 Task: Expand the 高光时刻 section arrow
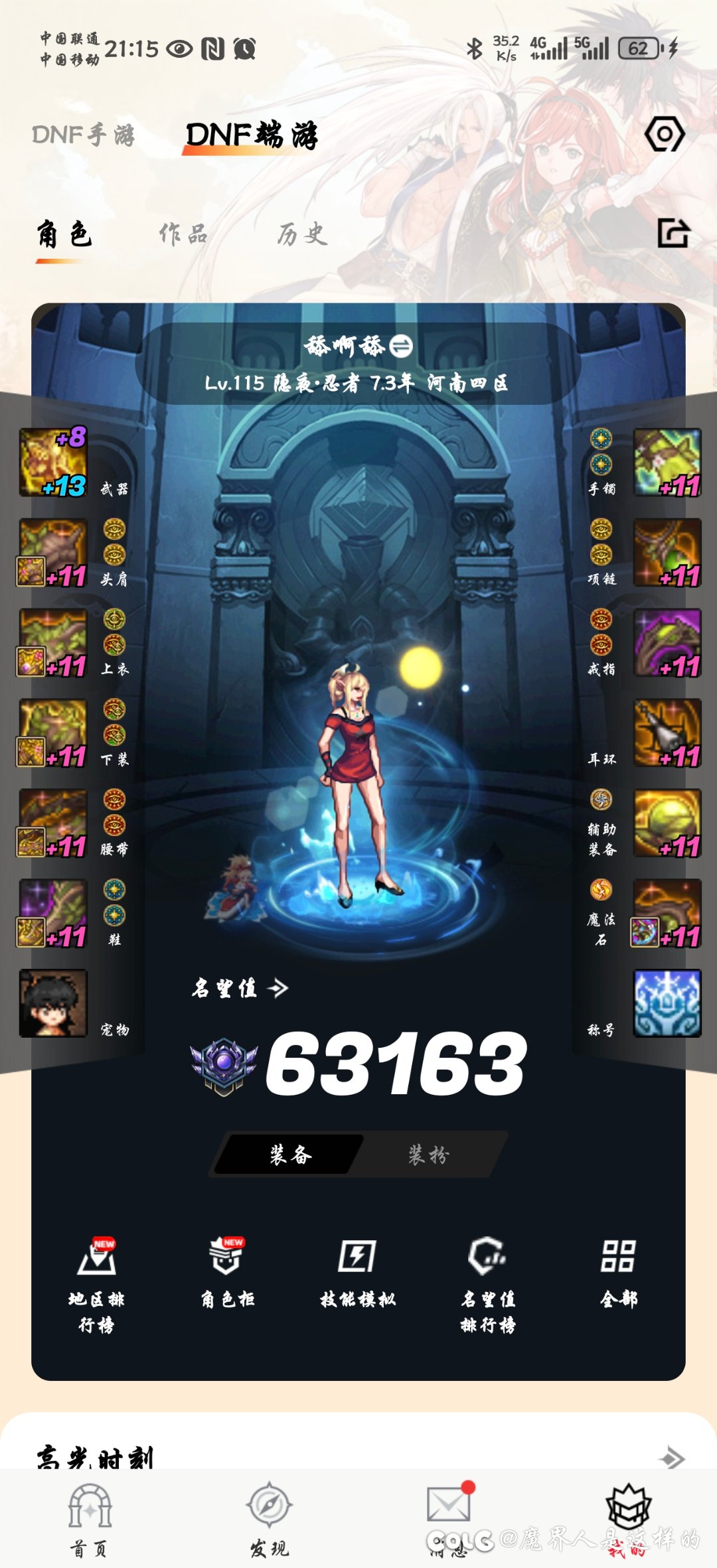(x=672, y=1458)
